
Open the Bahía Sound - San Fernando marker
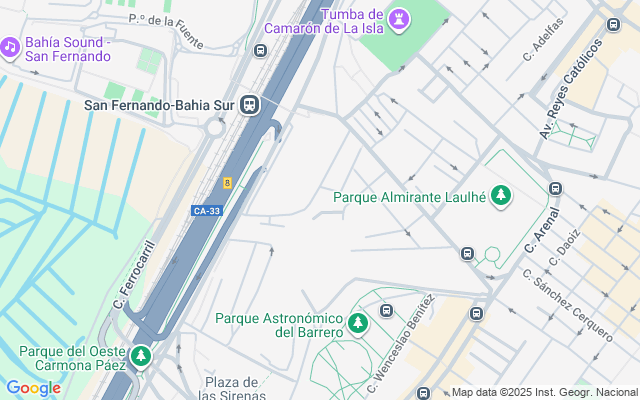coord(11,47)
